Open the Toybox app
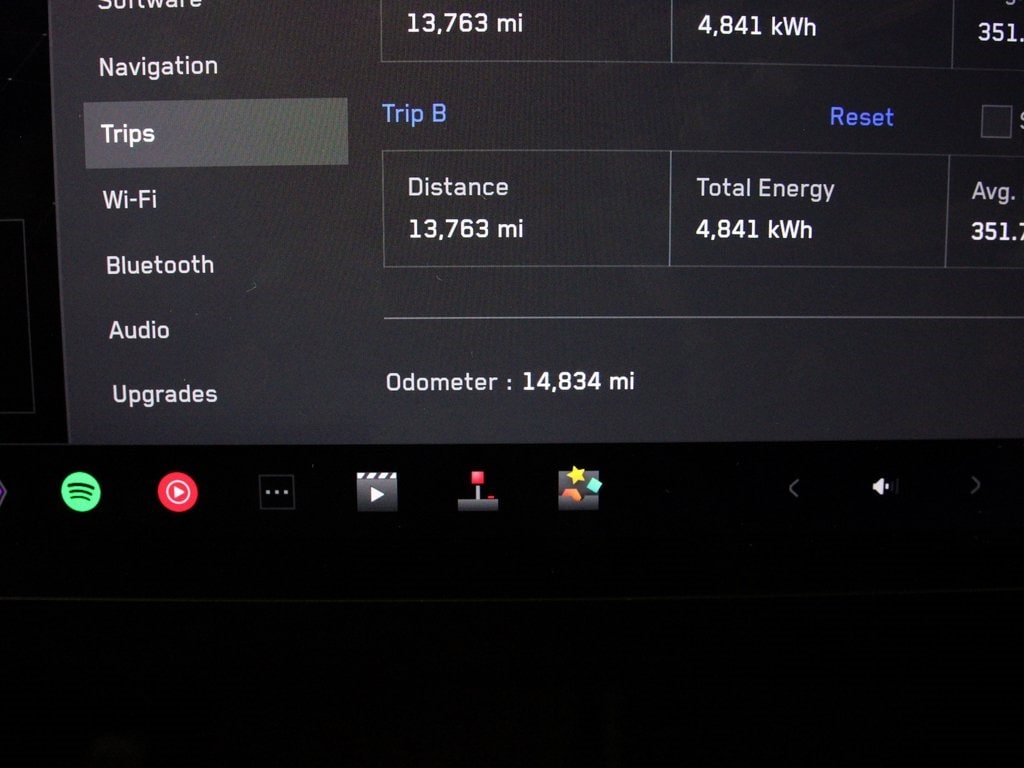The width and height of the screenshot is (1024, 768). (578, 489)
